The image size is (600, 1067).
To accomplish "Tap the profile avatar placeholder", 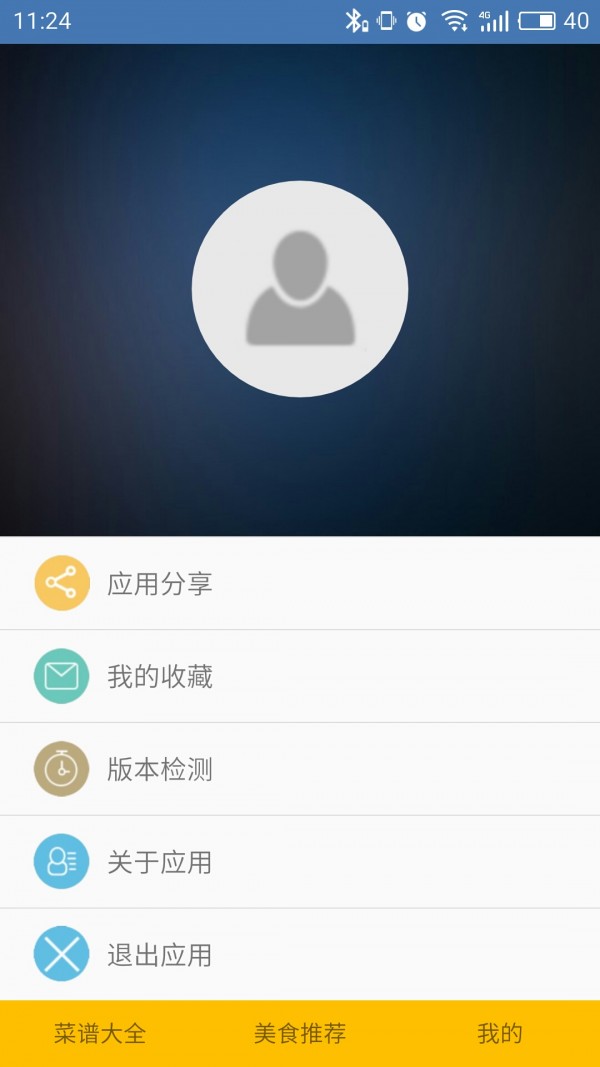I will pos(300,289).
